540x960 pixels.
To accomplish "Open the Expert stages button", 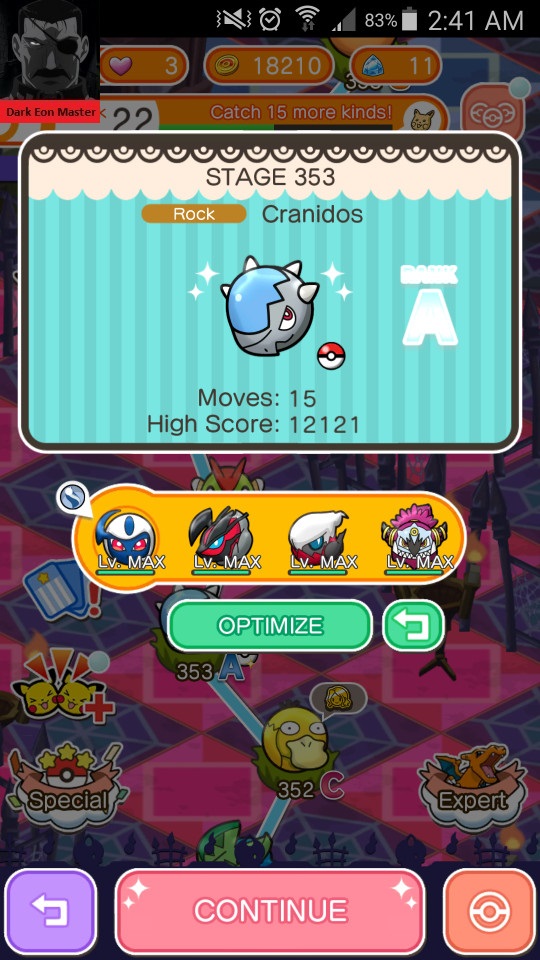I will [473, 786].
